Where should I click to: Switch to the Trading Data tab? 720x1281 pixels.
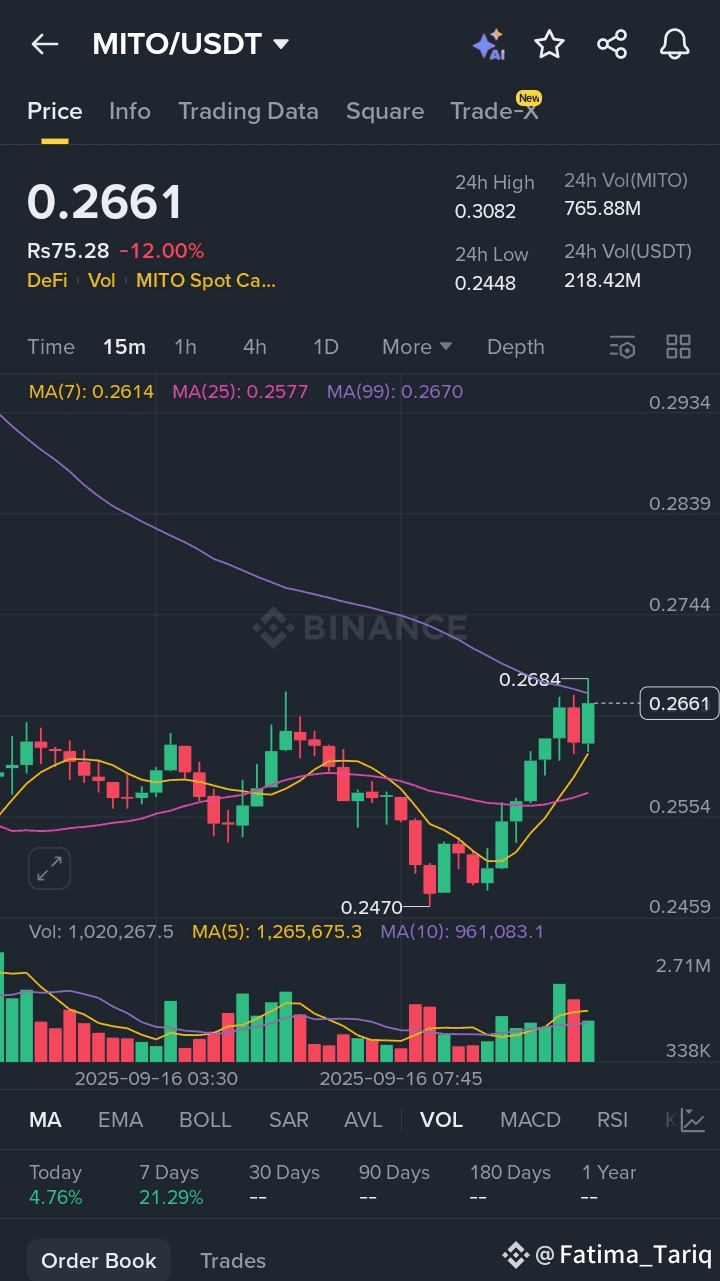tap(248, 111)
